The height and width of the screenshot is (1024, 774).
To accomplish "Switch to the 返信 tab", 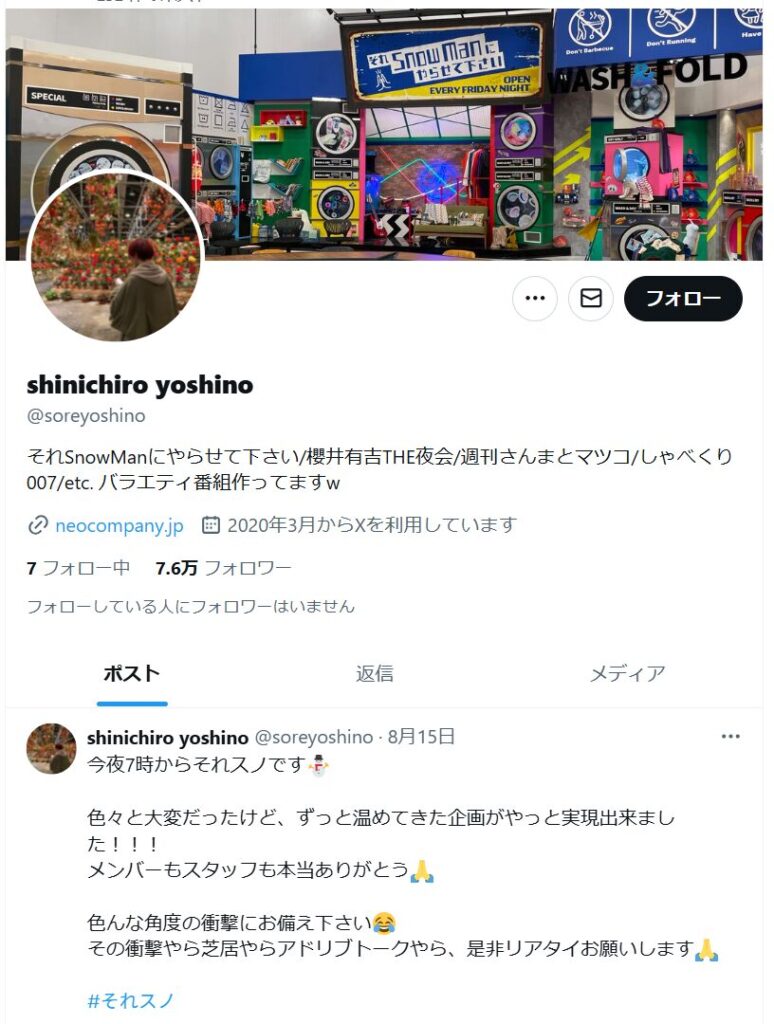I will pyautogui.click(x=374, y=673).
